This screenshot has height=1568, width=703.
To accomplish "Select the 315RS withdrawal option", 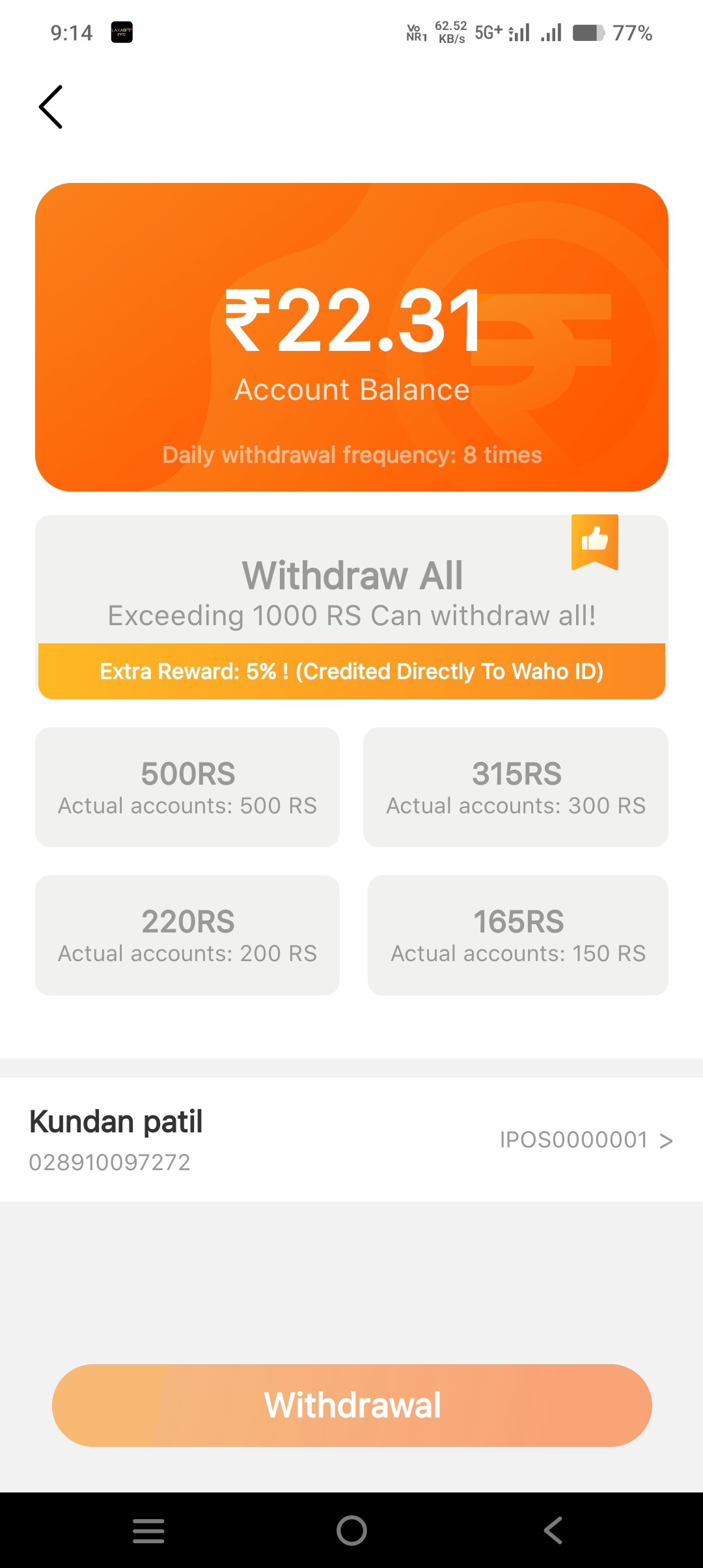I will 516,787.
